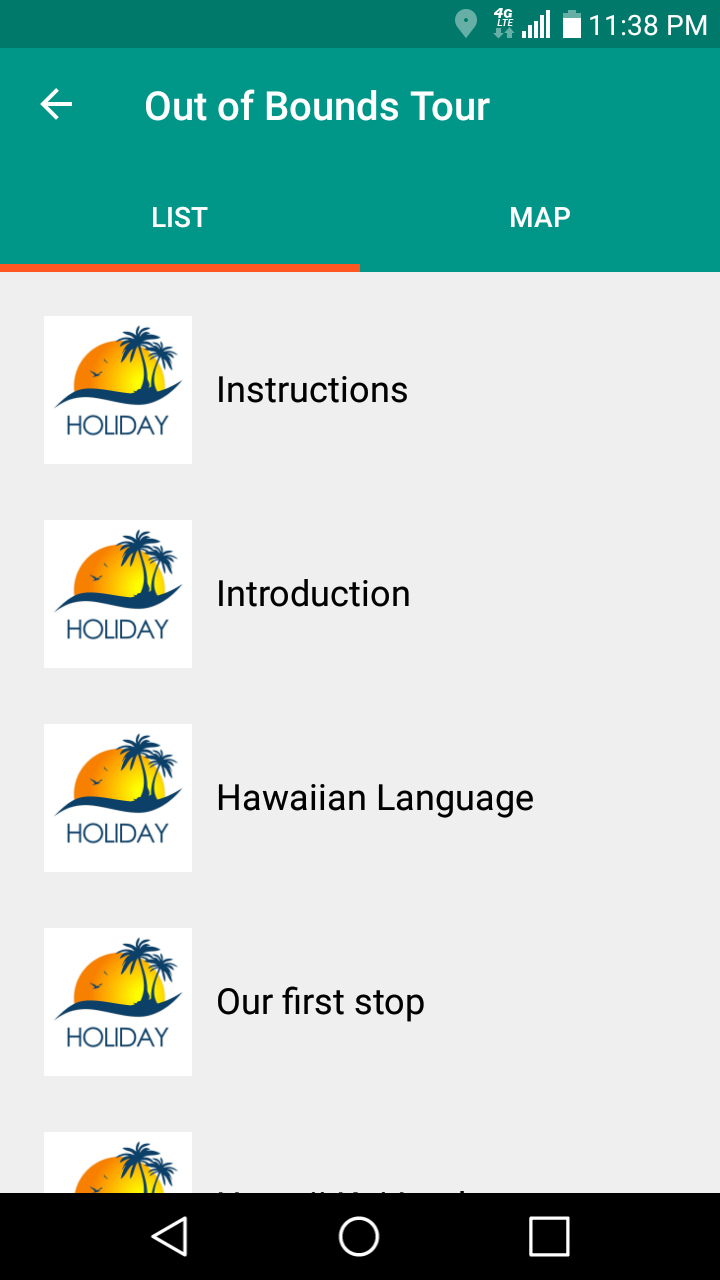
Task: Tap the system home button
Action: click(x=359, y=1236)
